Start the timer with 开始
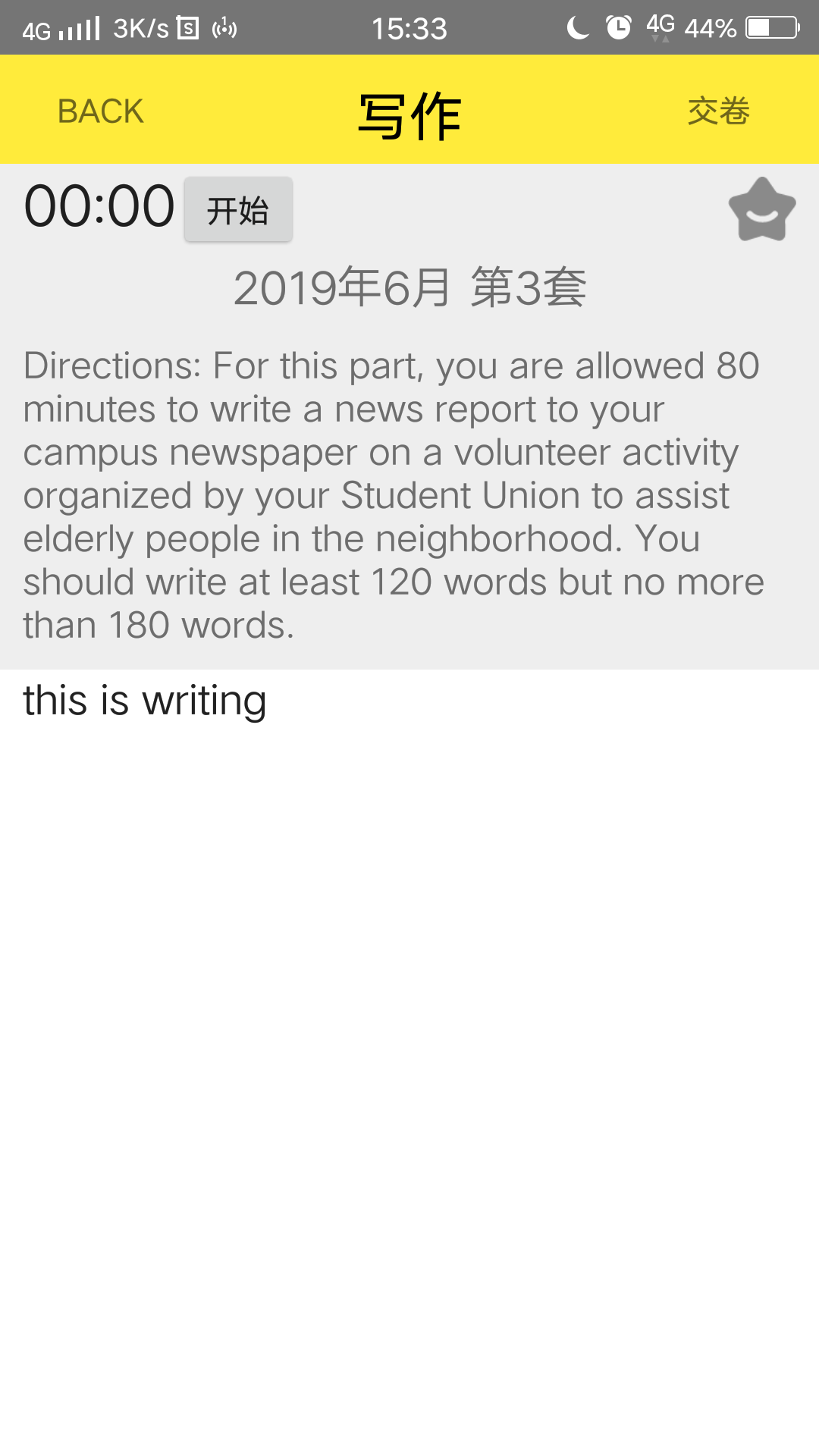This screenshot has height=1456, width=819. pos(238,210)
